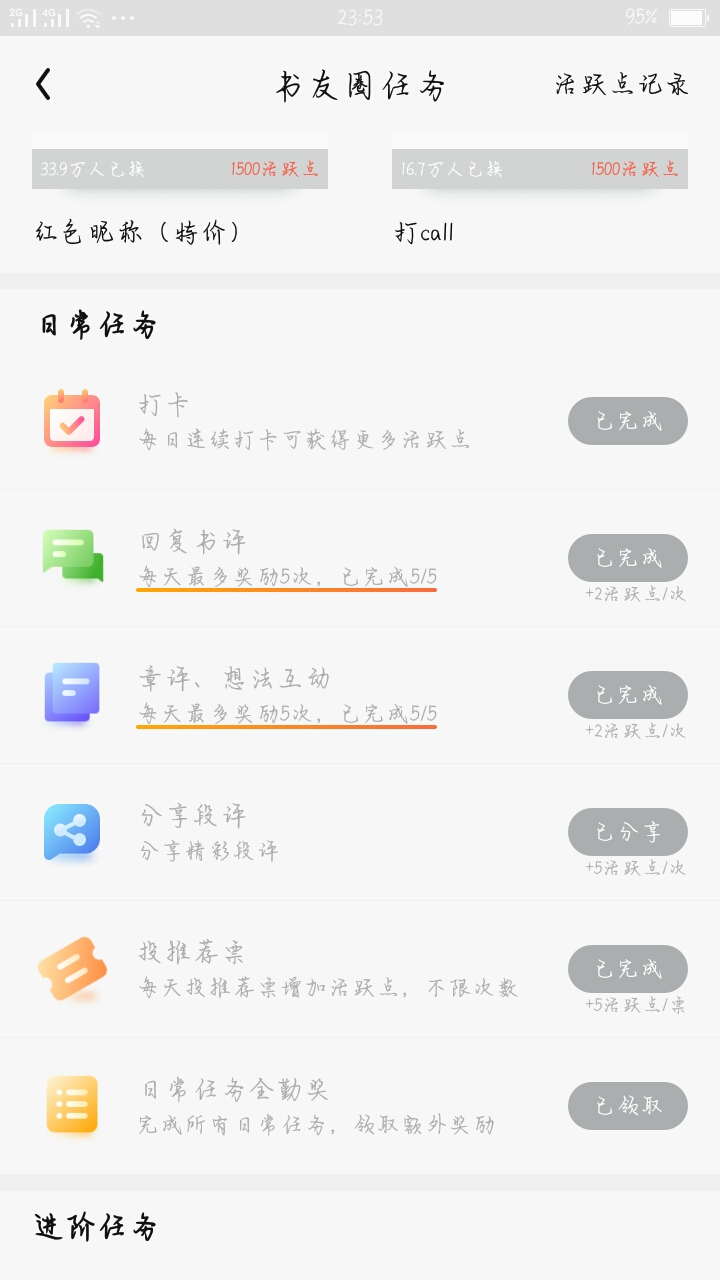Open the 章评、想法互动 task row

[360, 695]
